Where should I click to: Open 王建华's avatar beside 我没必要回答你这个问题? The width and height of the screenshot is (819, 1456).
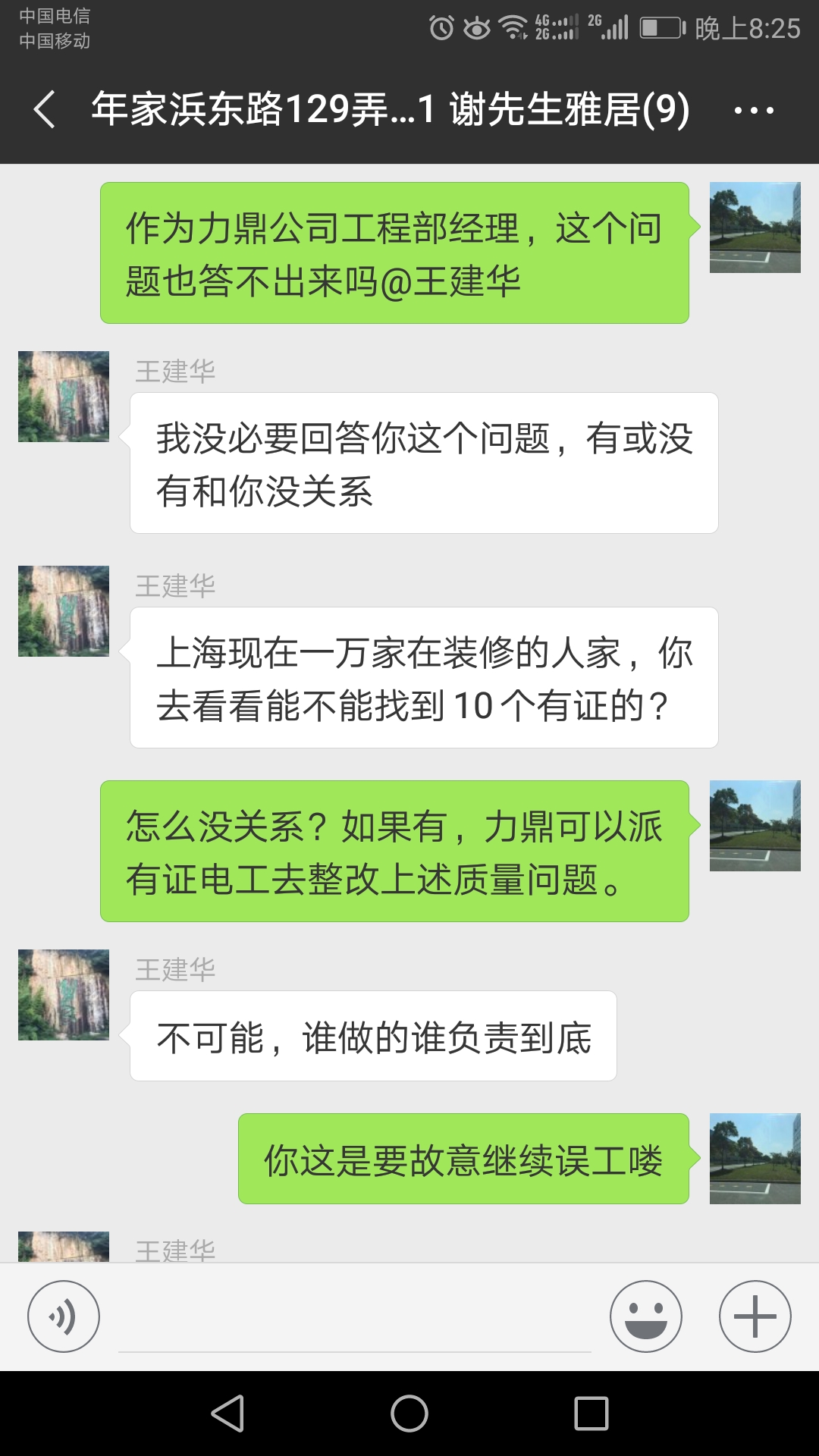[64, 397]
